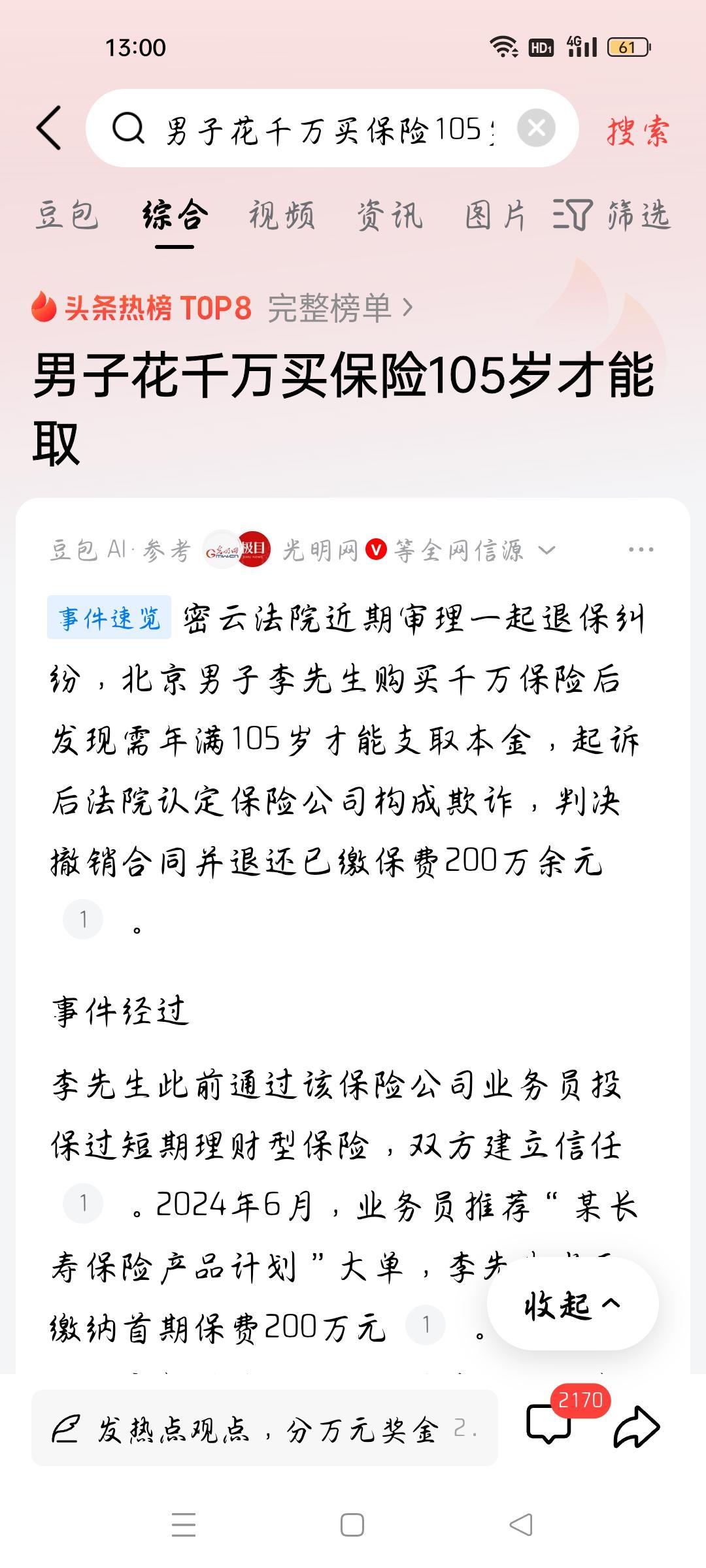Tap citation marker 1 after 200万余元
This screenshot has width=706, height=1568.
[83, 921]
